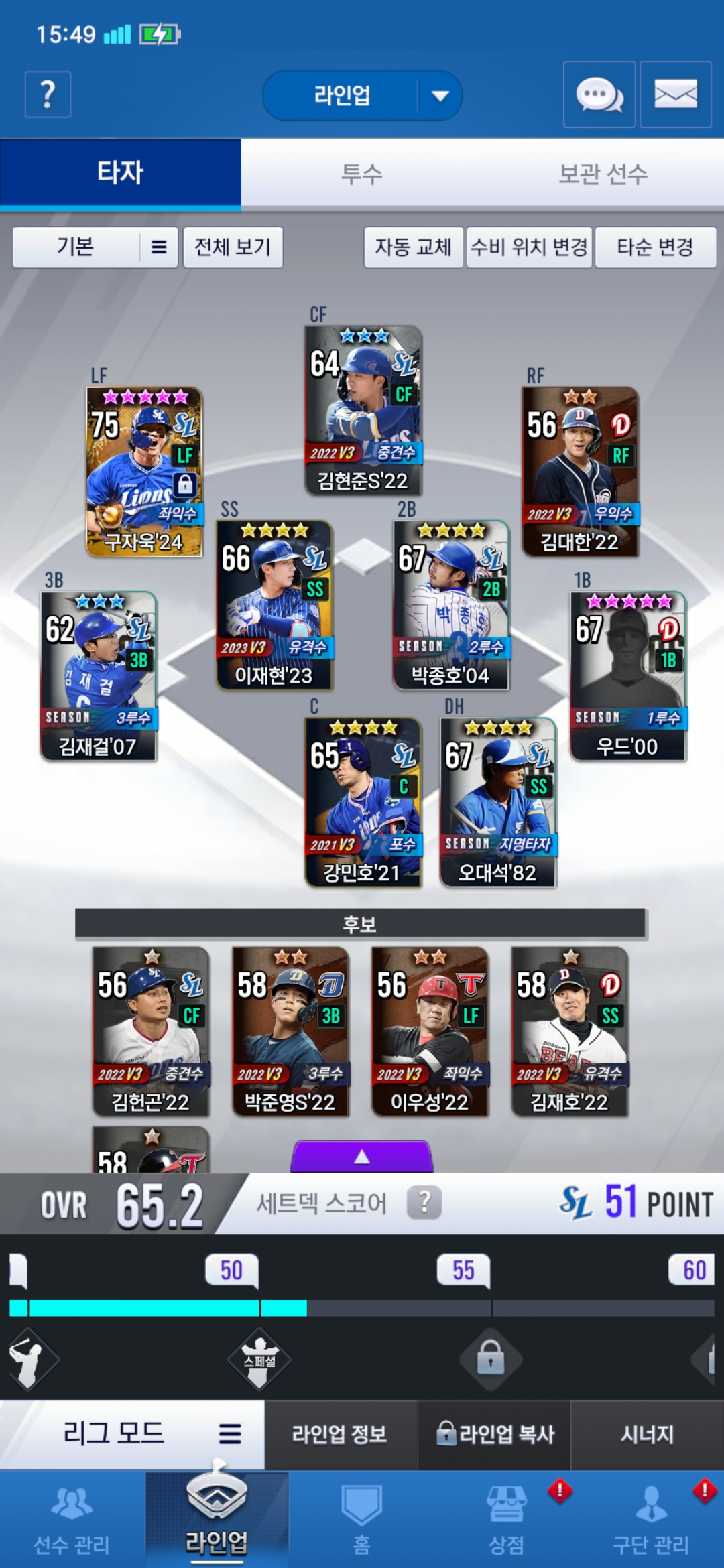Select bench player card 박준영S'22
The width and height of the screenshot is (724, 1568).
pyautogui.click(x=290, y=1031)
